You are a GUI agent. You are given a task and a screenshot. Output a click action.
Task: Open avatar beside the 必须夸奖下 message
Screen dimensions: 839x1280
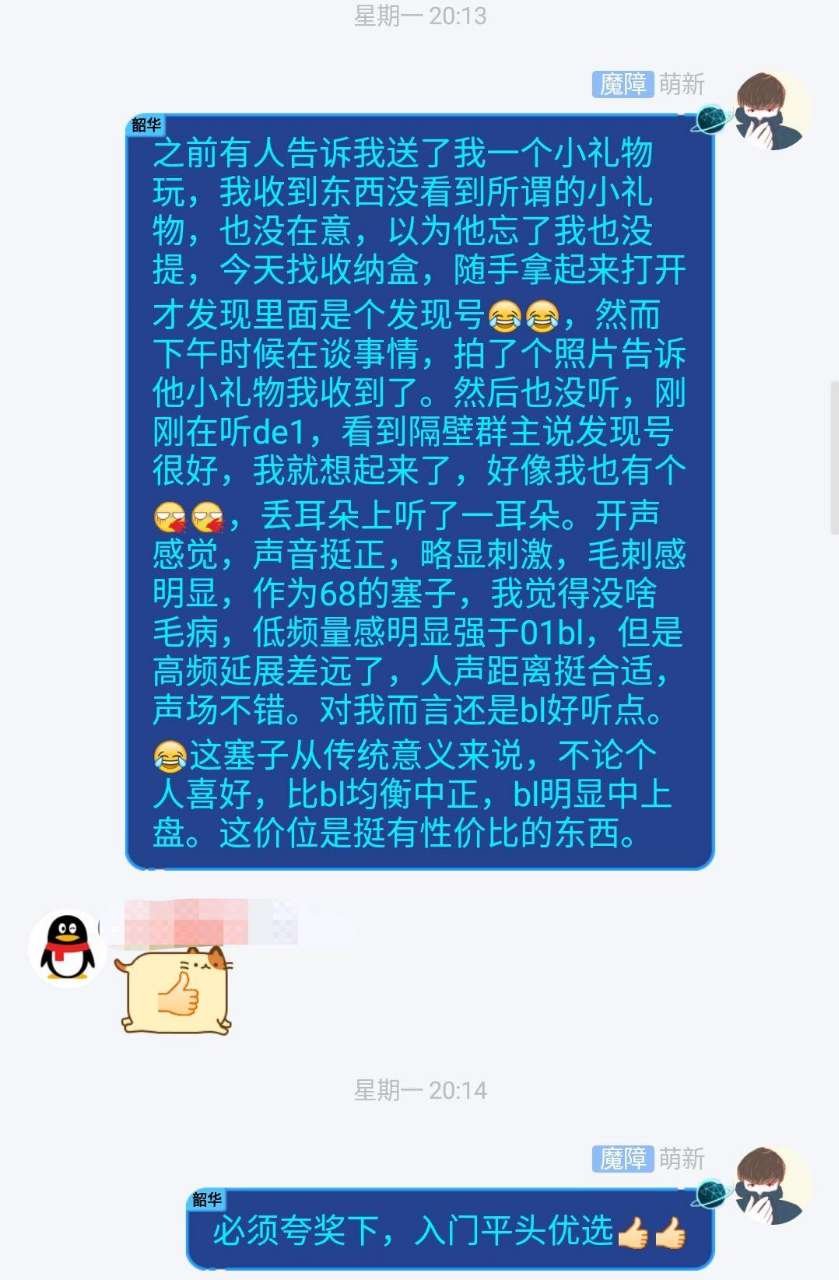[772, 1186]
